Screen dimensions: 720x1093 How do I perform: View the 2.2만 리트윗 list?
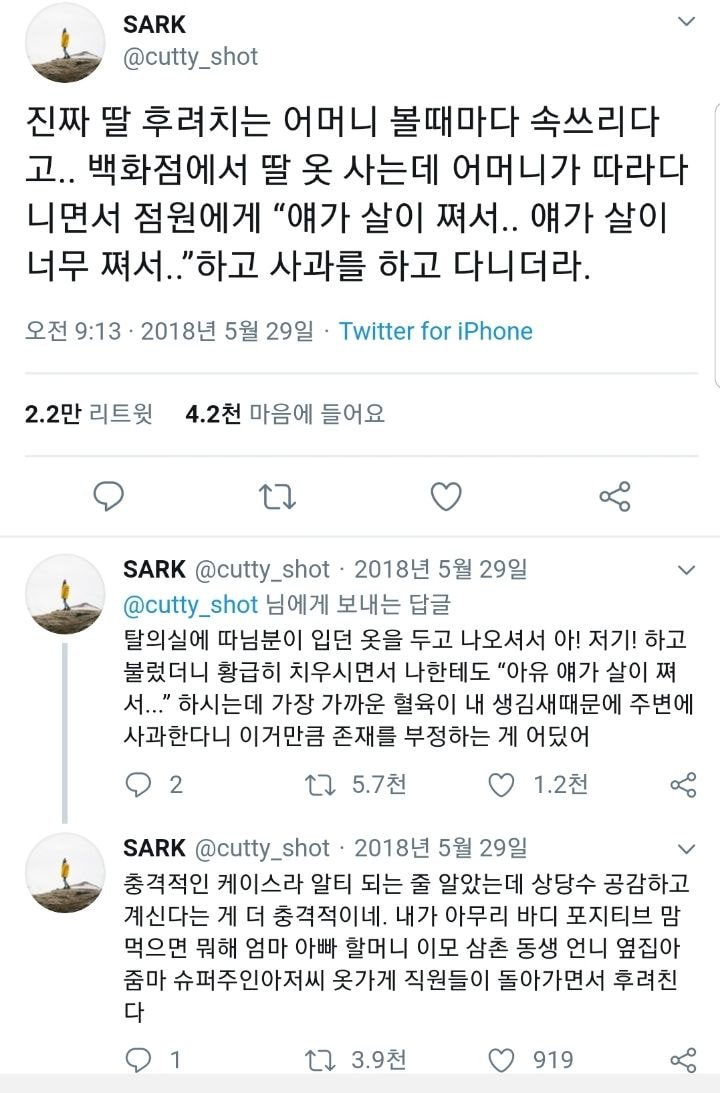(89, 414)
